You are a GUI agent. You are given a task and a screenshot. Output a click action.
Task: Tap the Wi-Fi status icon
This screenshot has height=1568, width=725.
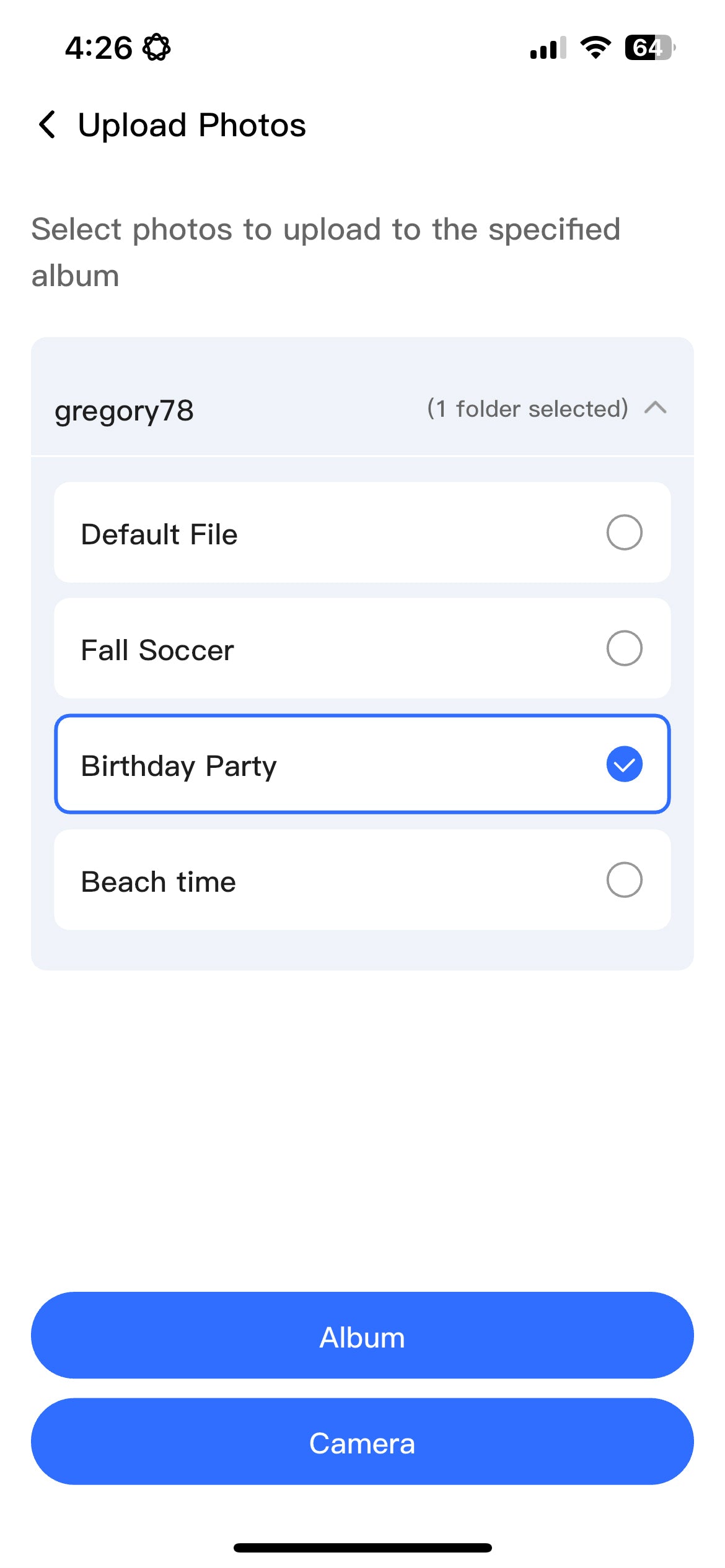tap(595, 48)
